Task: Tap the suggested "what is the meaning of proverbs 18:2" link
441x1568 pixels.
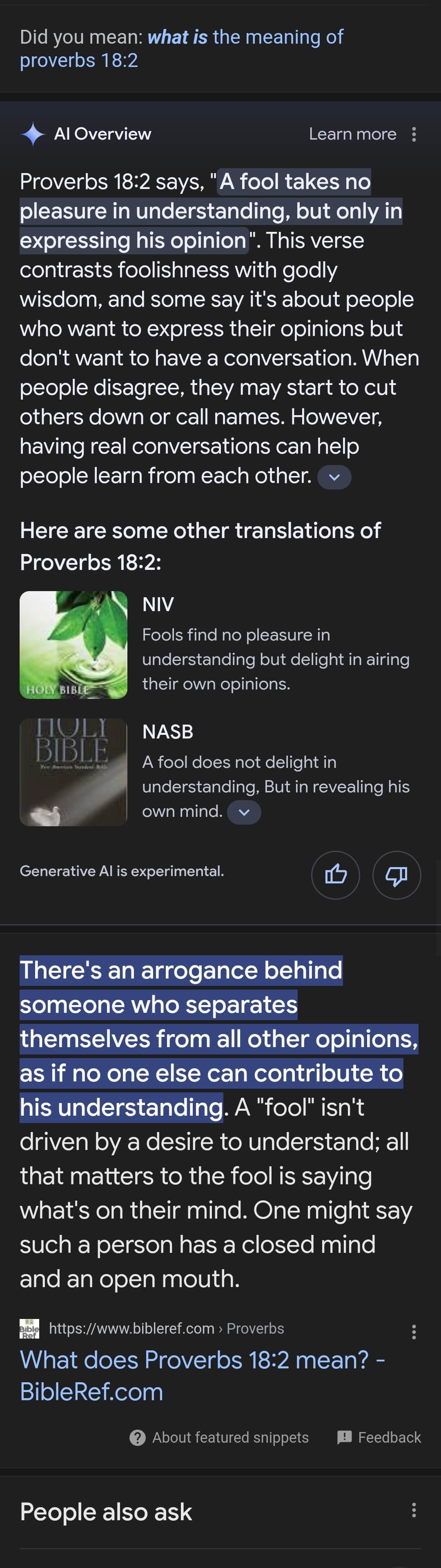Action: click(x=181, y=49)
